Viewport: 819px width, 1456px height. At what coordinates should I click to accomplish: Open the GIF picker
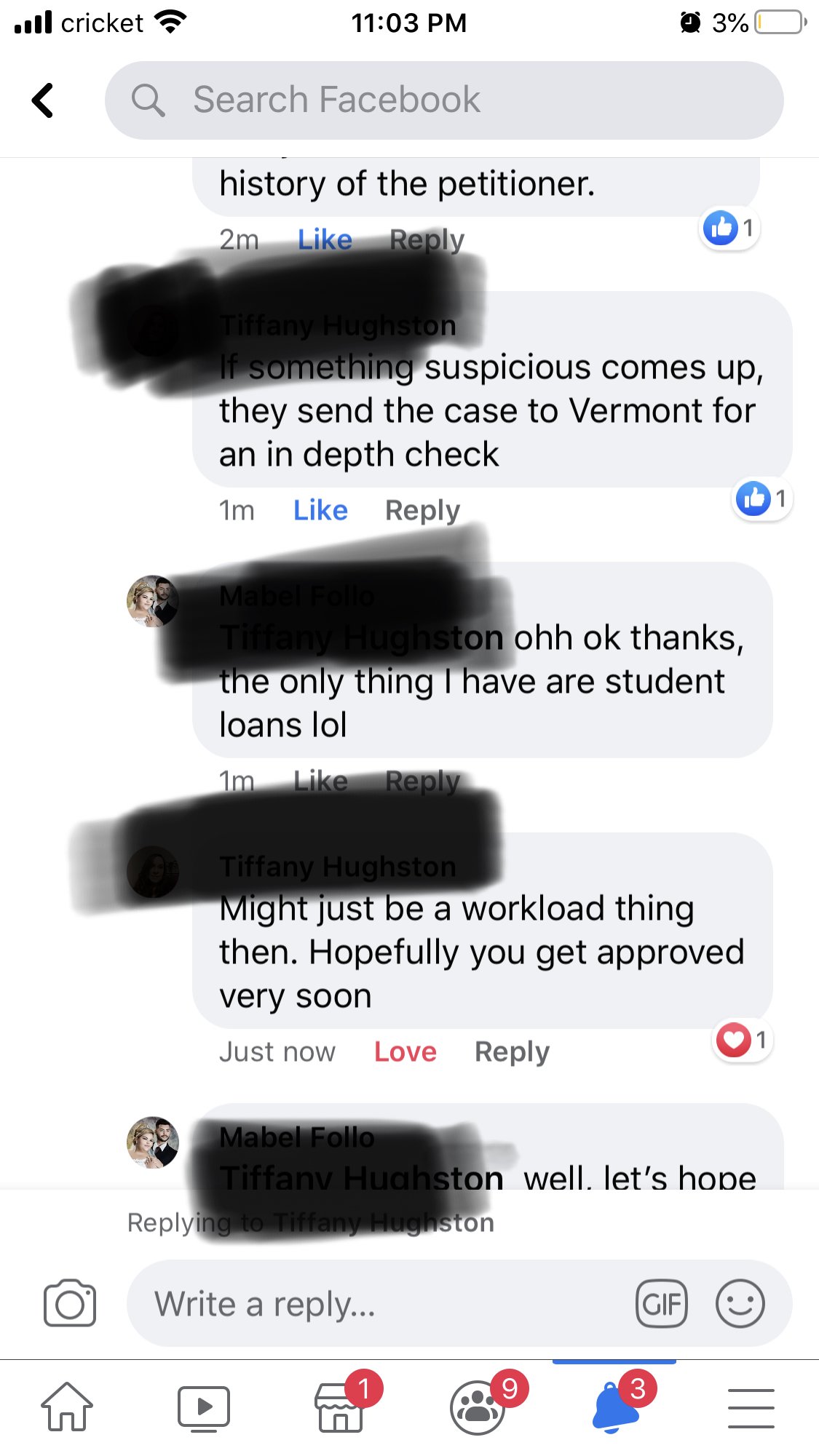[661, 1303]
